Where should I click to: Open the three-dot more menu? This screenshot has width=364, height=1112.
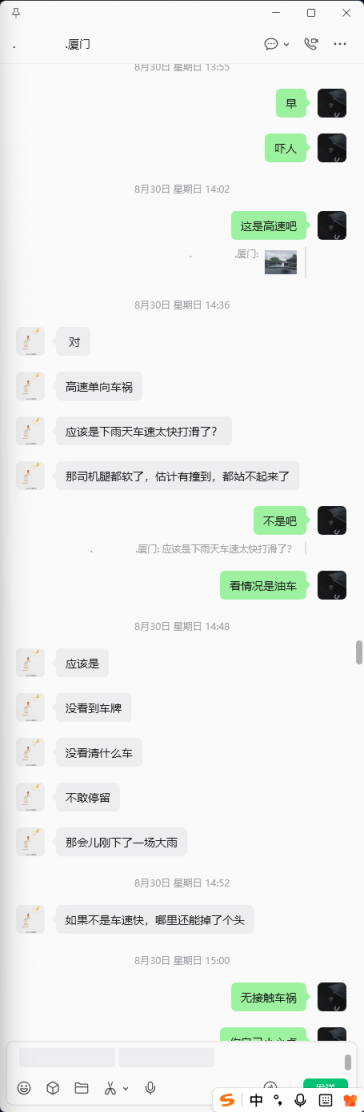[340, 44]
